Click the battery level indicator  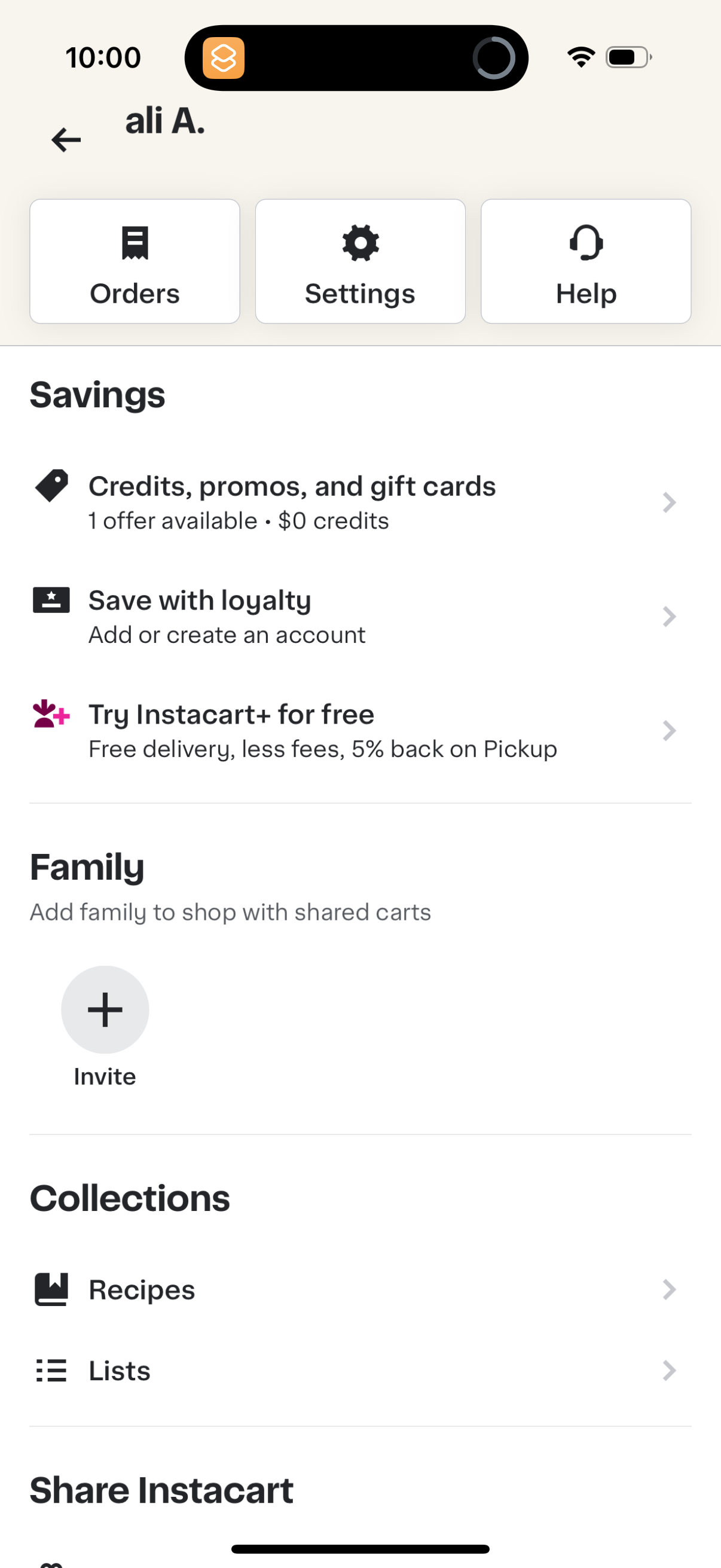pos(628,56)
